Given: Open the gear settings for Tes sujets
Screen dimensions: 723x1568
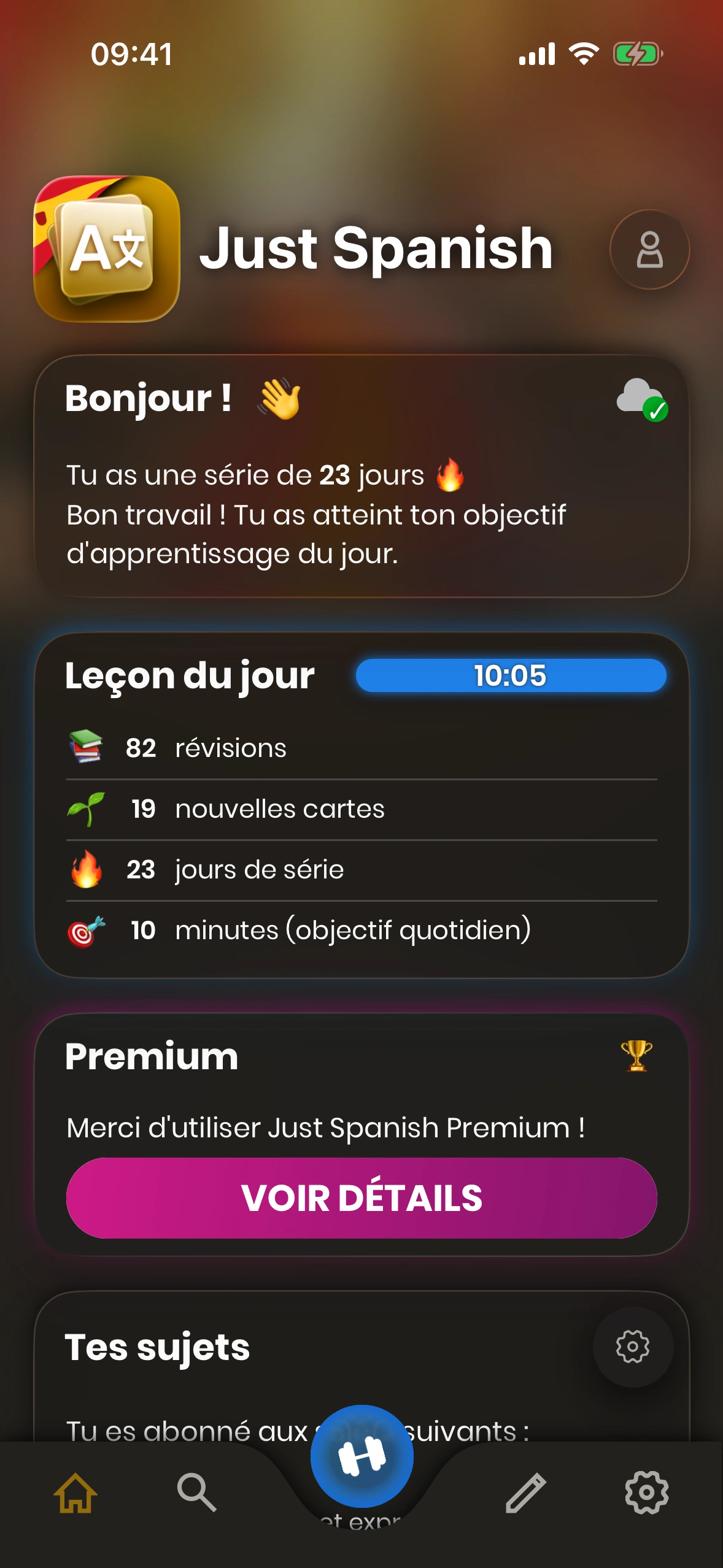Looking at the screenshot, I should [632, 1347].
